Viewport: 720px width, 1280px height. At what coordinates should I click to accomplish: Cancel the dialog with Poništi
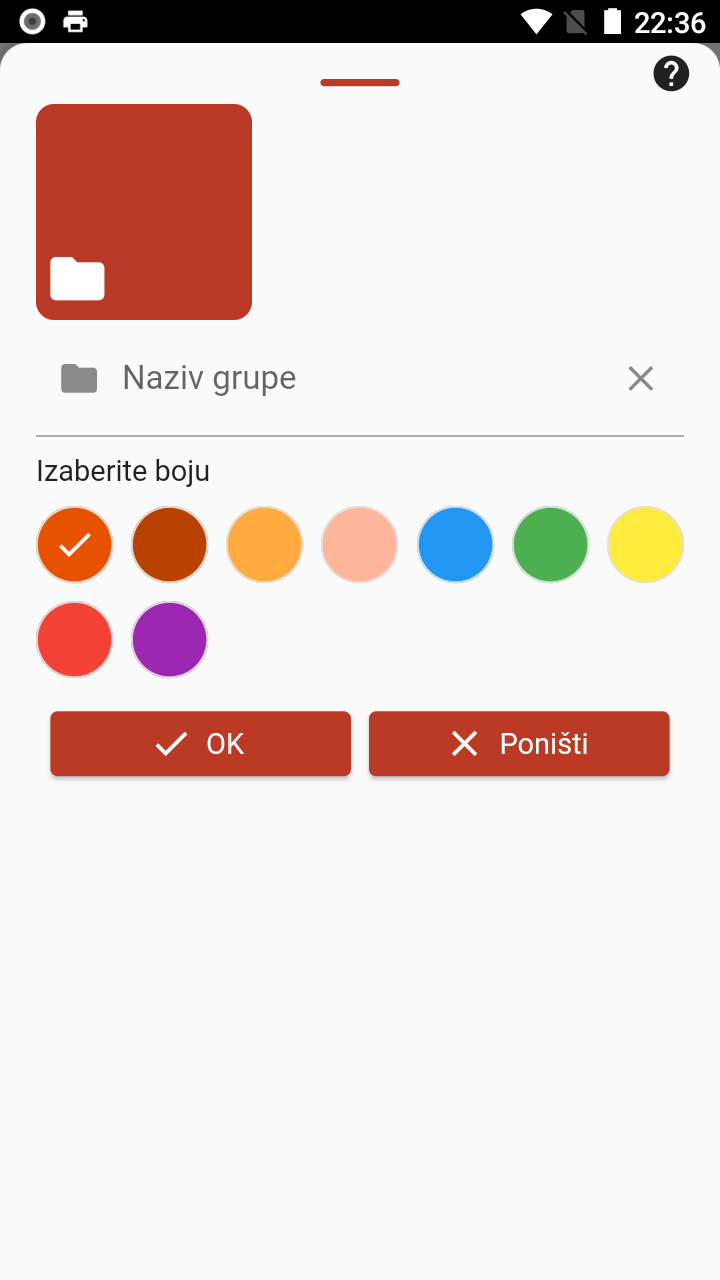519,743
